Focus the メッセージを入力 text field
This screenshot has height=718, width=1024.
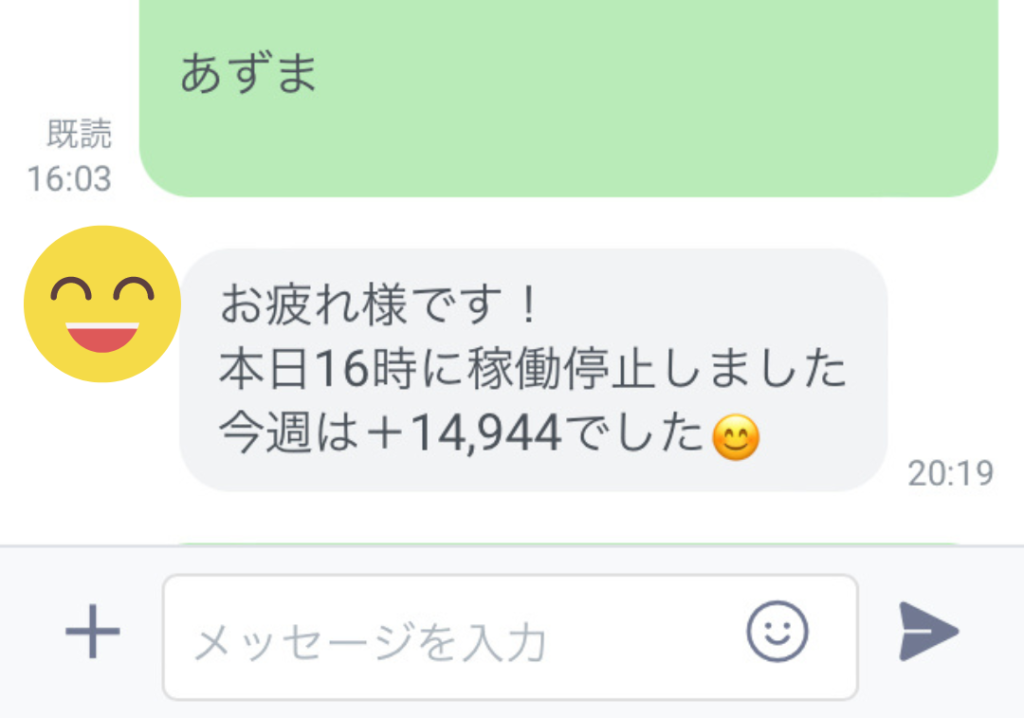coord(450,638)
